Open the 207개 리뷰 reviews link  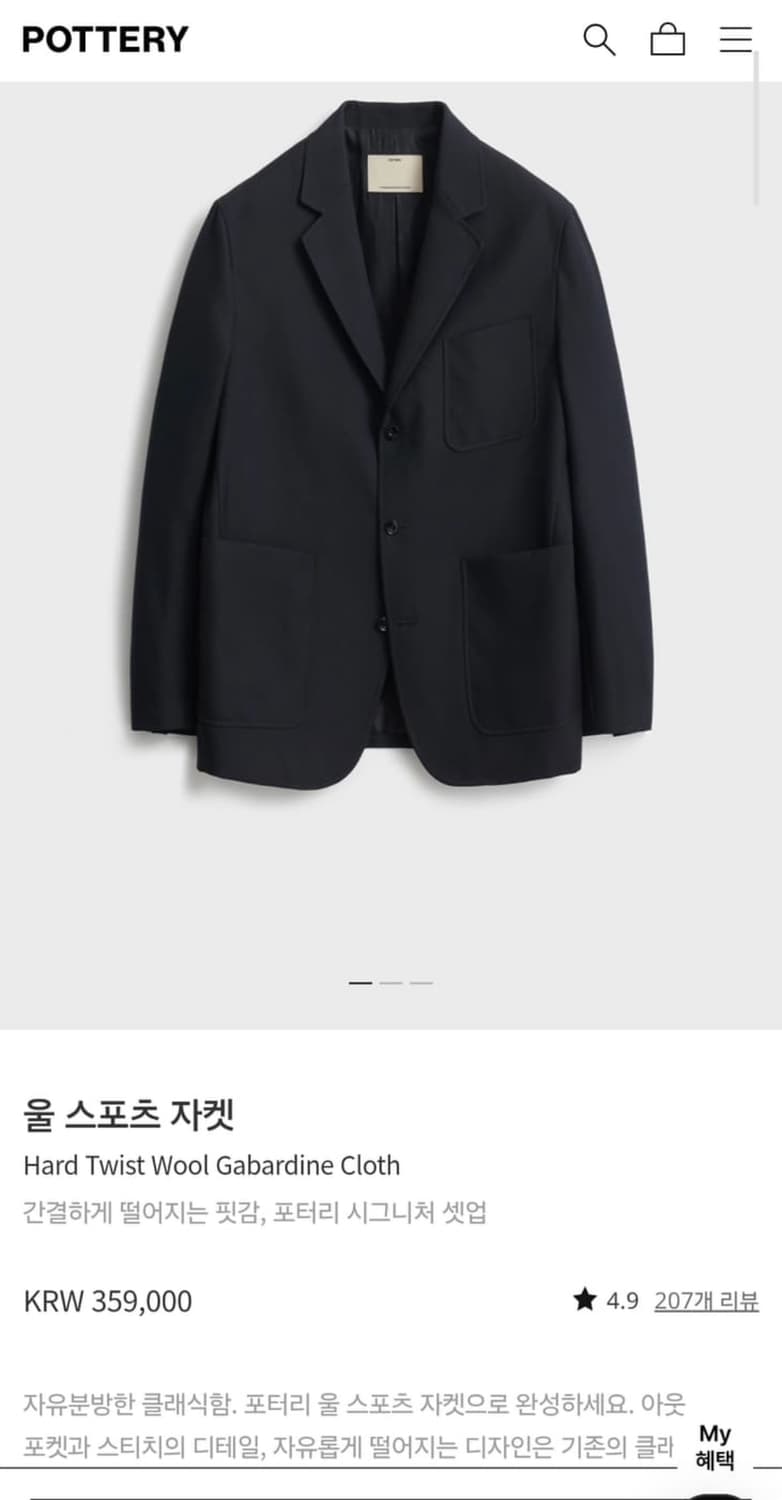[x=706, y=1301]
